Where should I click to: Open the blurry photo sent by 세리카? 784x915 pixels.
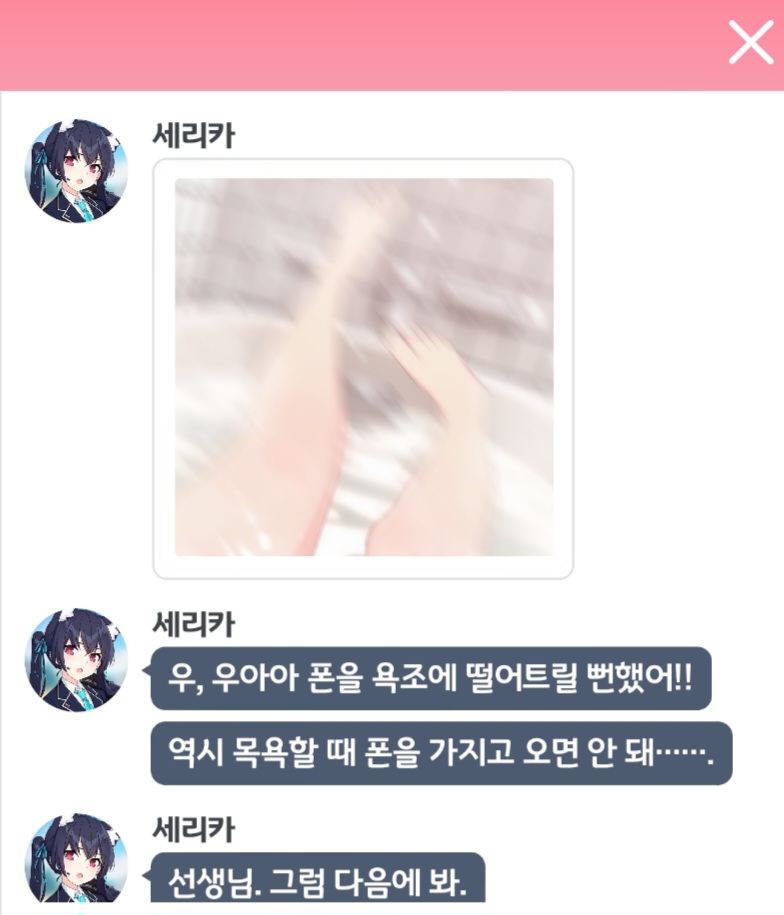coord(363,367)
